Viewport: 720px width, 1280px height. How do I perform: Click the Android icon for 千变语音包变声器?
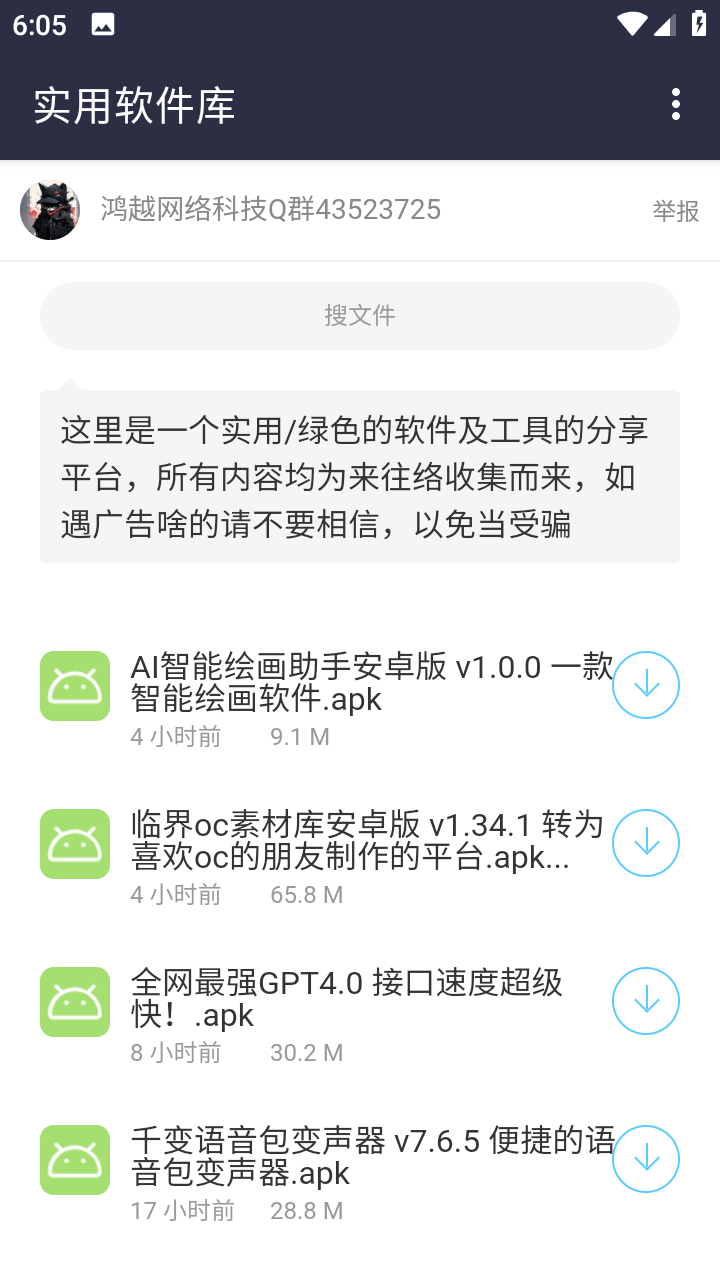[x=74, y=1159]
